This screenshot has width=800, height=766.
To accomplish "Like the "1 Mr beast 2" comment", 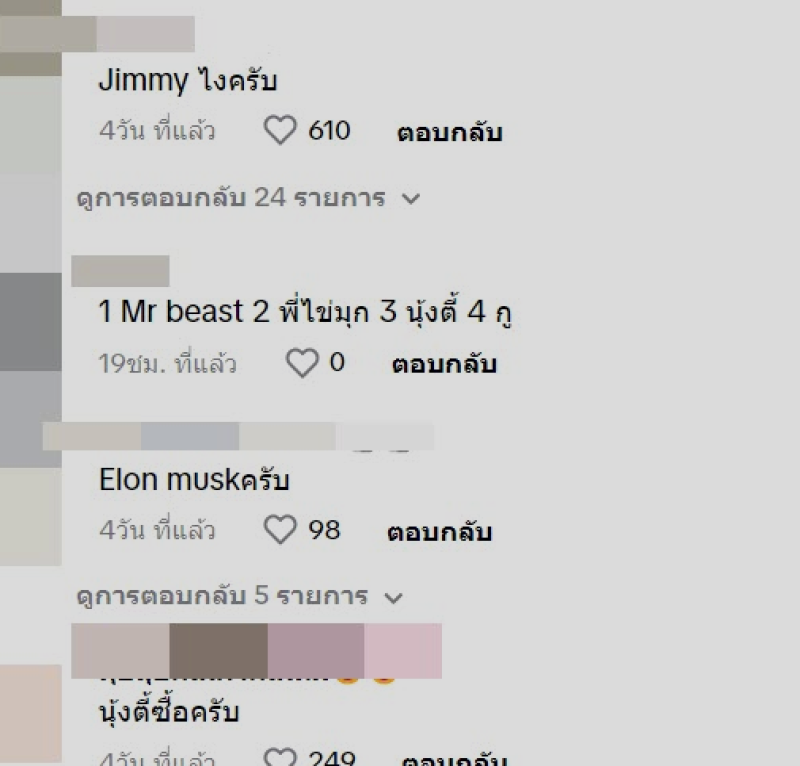I will point(302,363).
